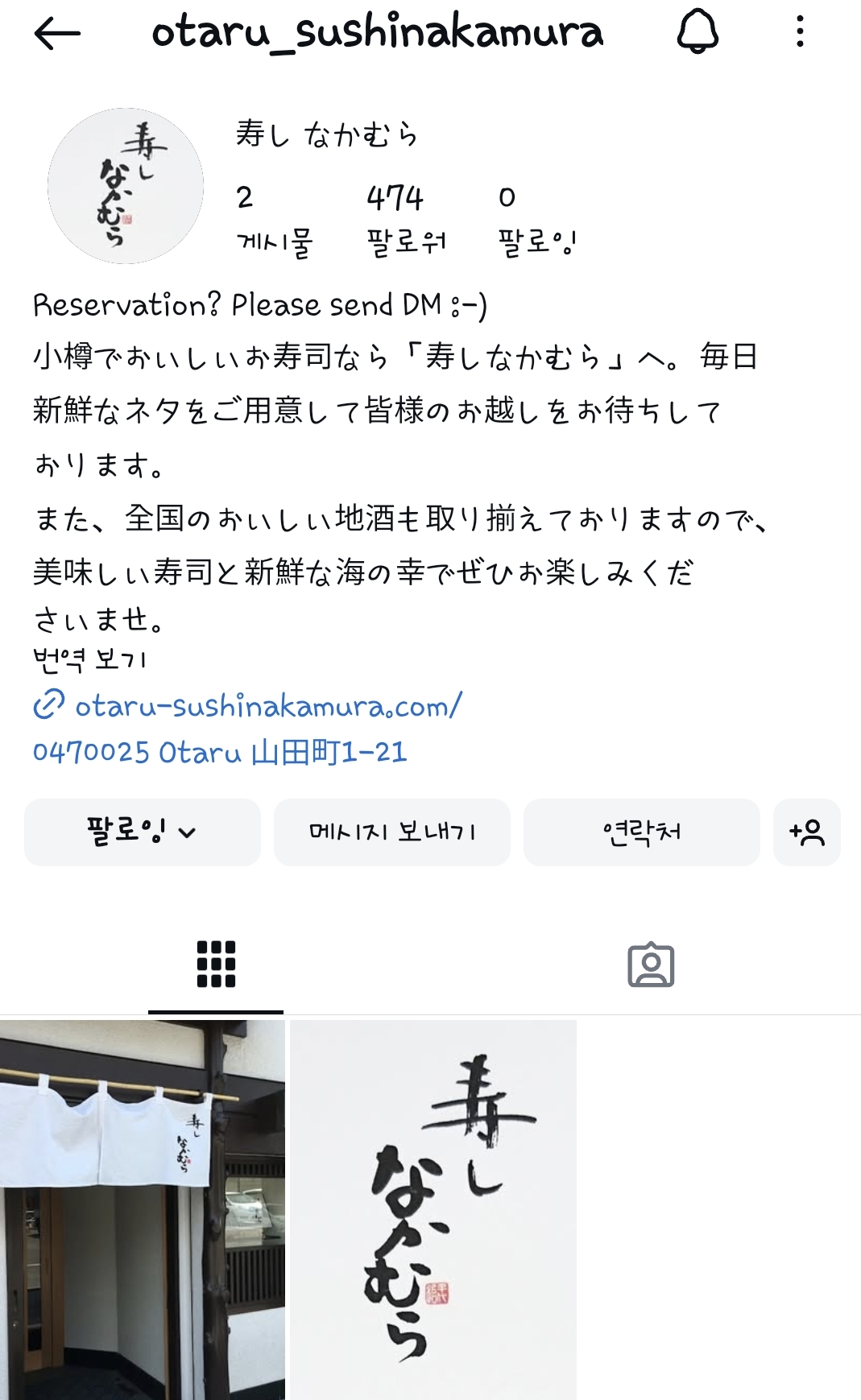View the 0 팔로잉 list
The height and width of the screenshot is (1400, 861).
tap(536, 219)
